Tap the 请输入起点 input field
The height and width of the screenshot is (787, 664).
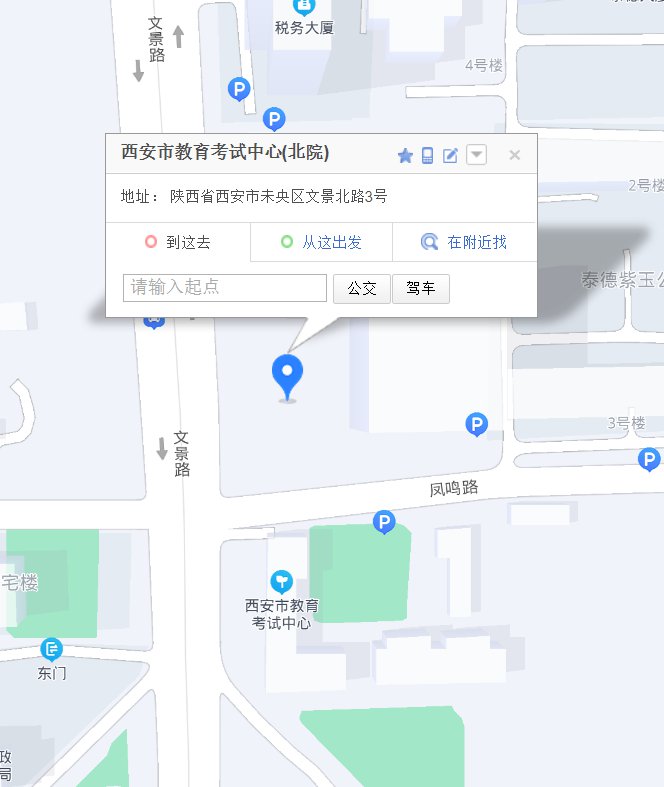[225, 288]
